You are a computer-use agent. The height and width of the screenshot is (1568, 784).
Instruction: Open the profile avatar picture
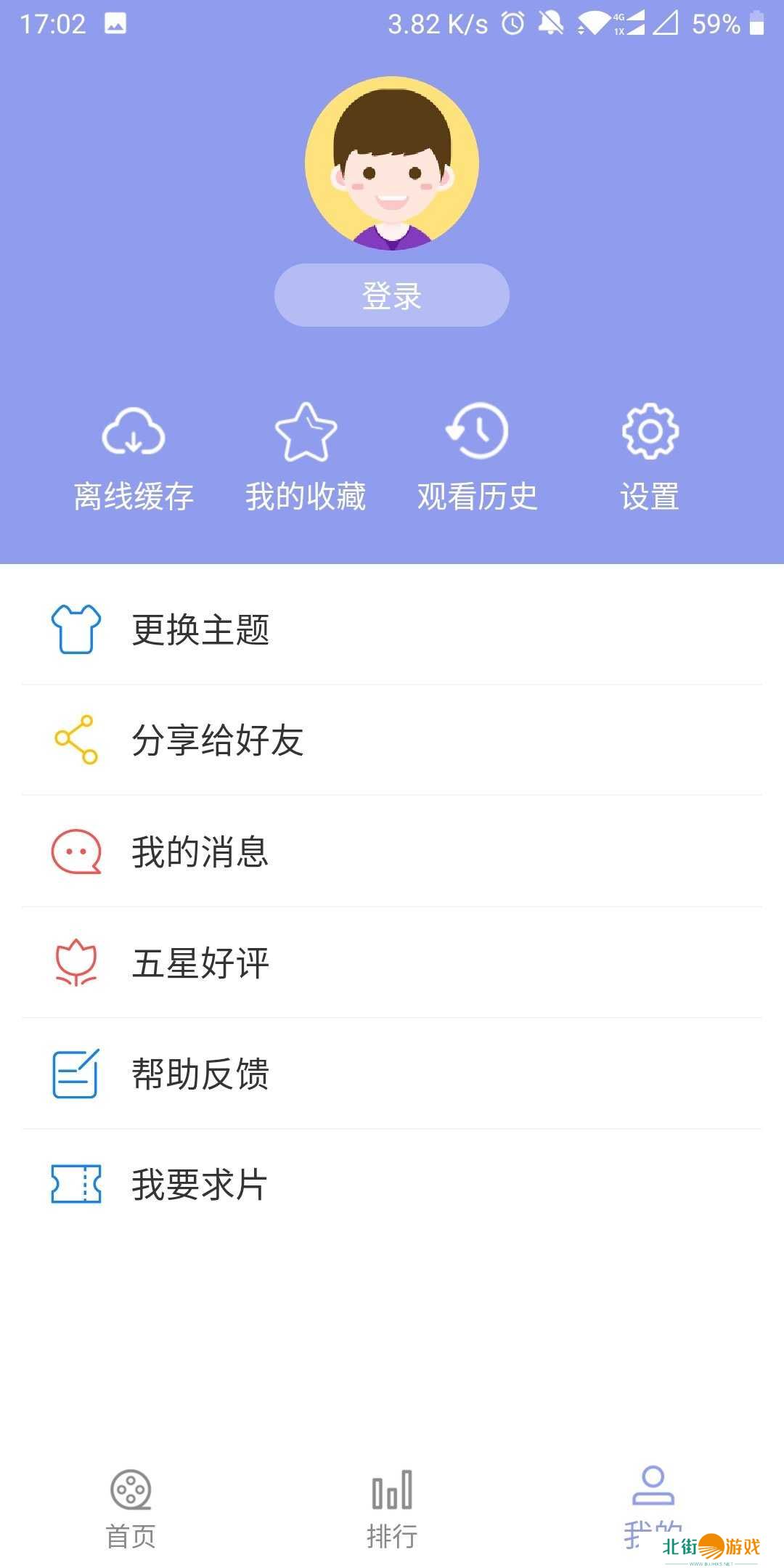point(391,163)
